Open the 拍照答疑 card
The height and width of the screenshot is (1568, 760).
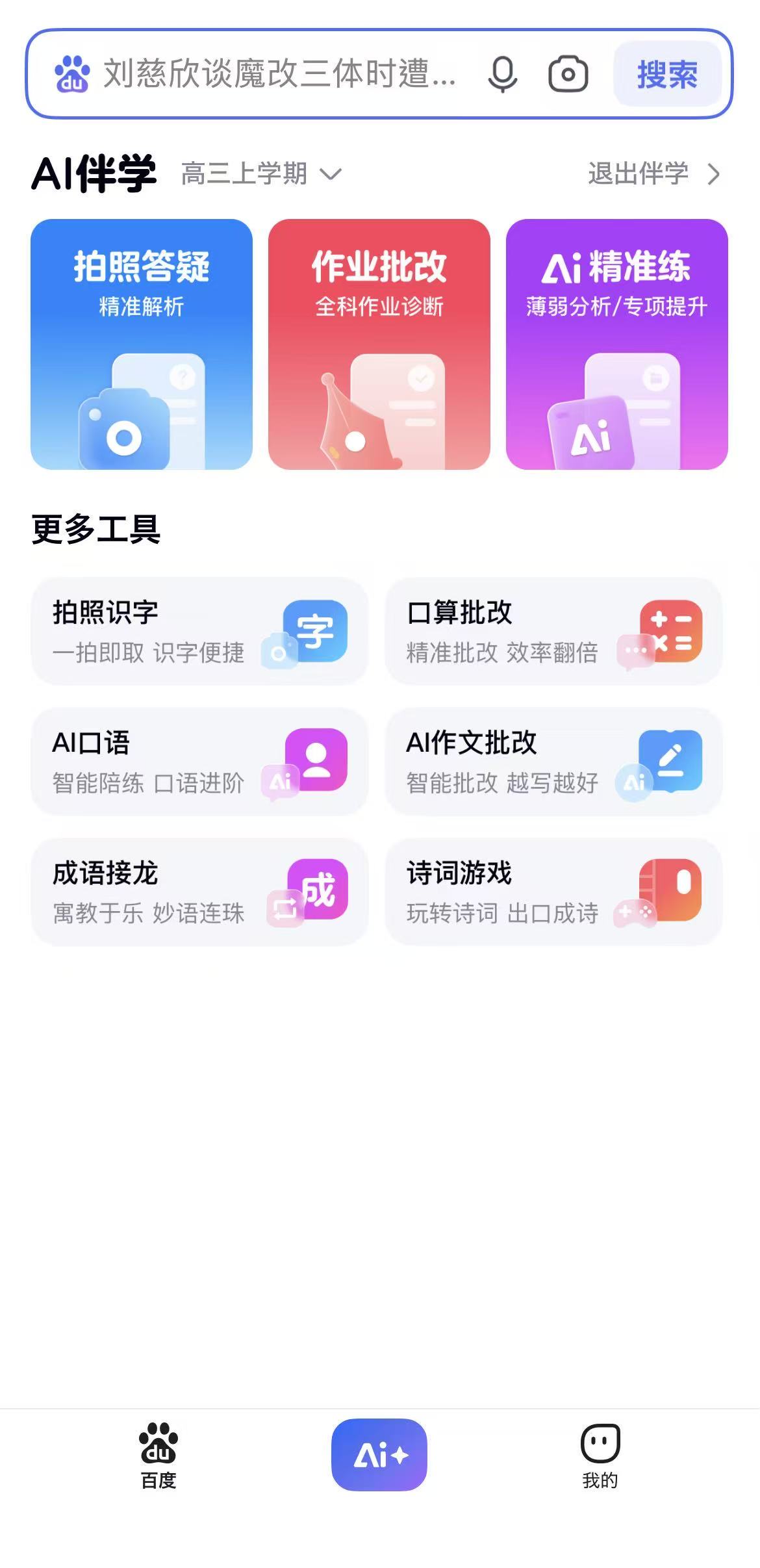pos(142,344)
